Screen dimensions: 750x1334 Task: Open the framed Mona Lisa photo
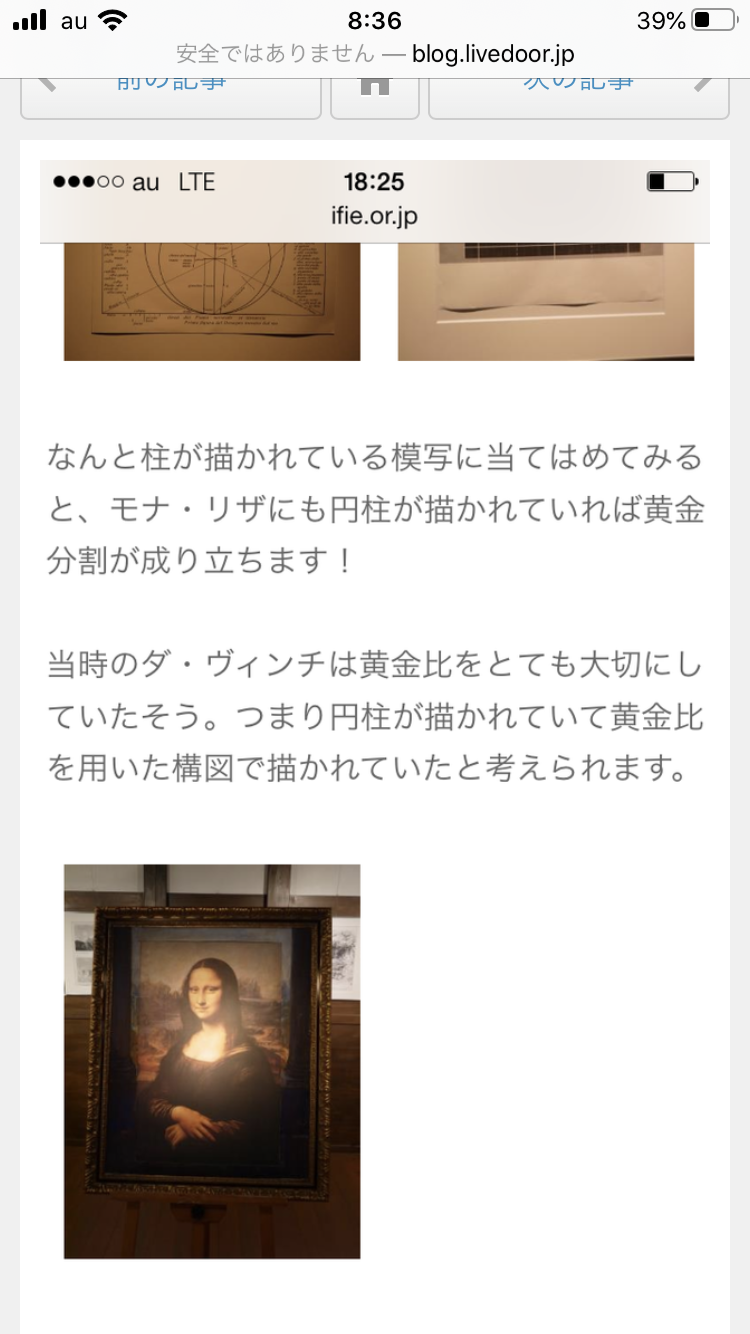click(x=212, y=1060)
